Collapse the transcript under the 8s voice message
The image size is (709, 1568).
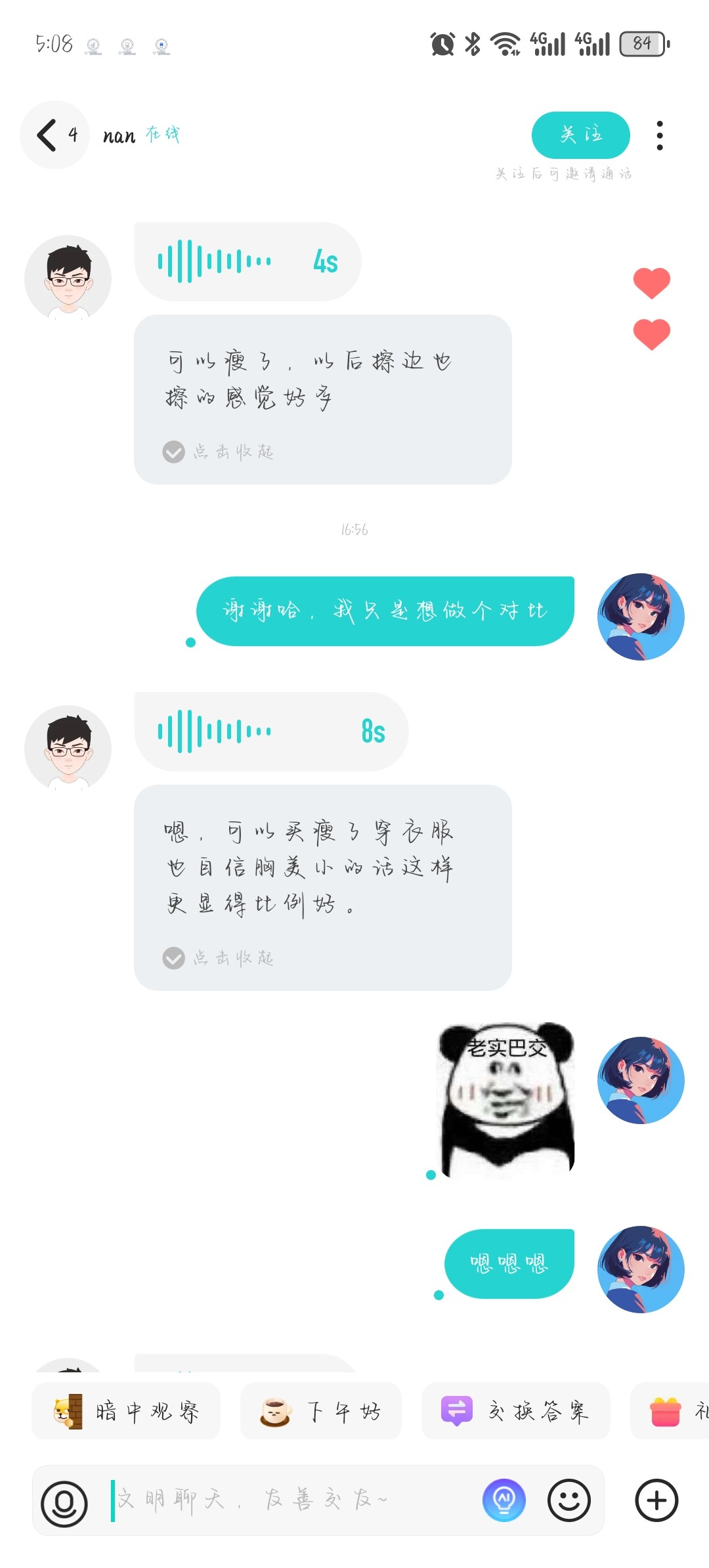pyautogui.click(x=219, y=958)
